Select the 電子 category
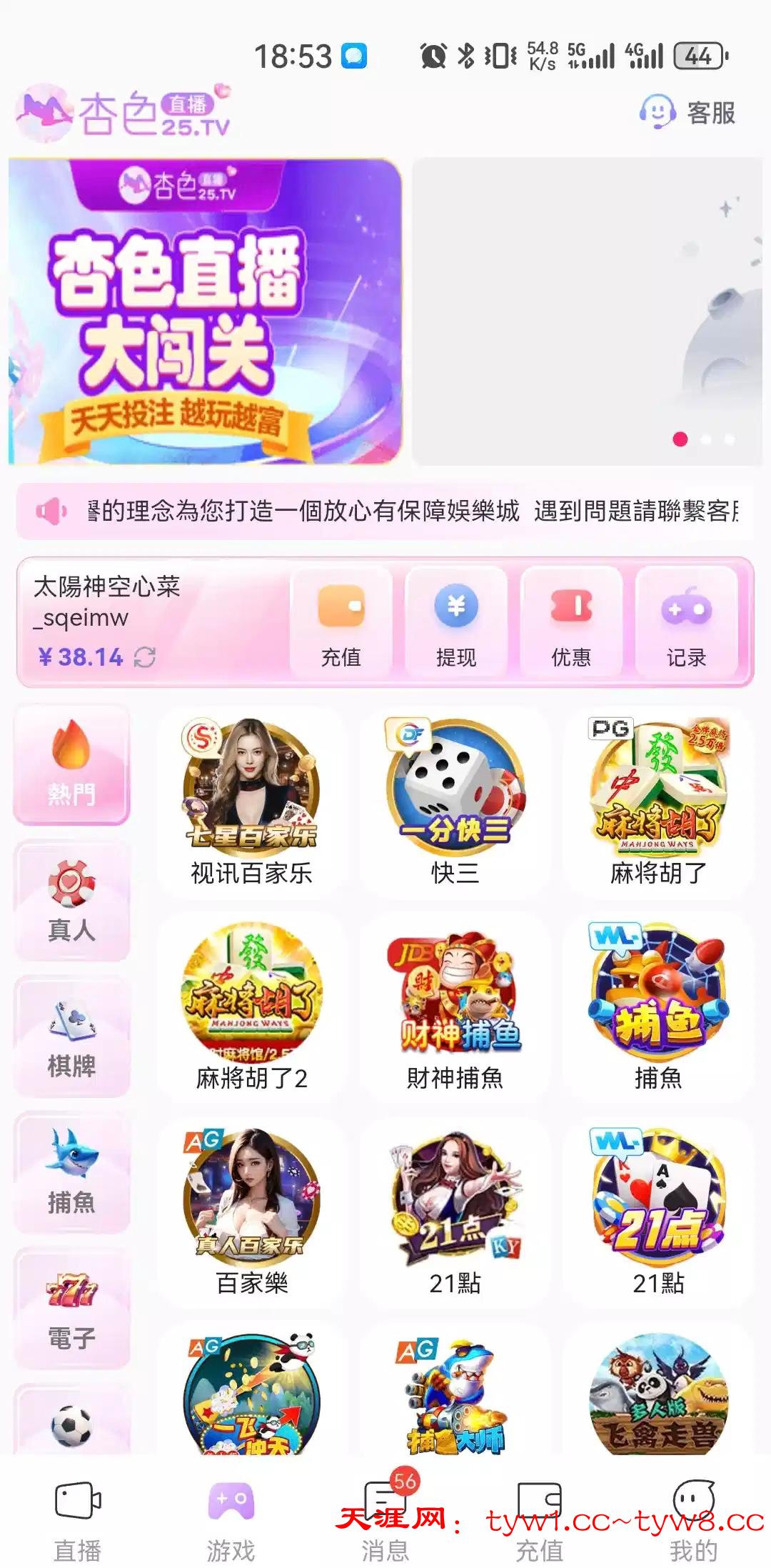 71,1309
